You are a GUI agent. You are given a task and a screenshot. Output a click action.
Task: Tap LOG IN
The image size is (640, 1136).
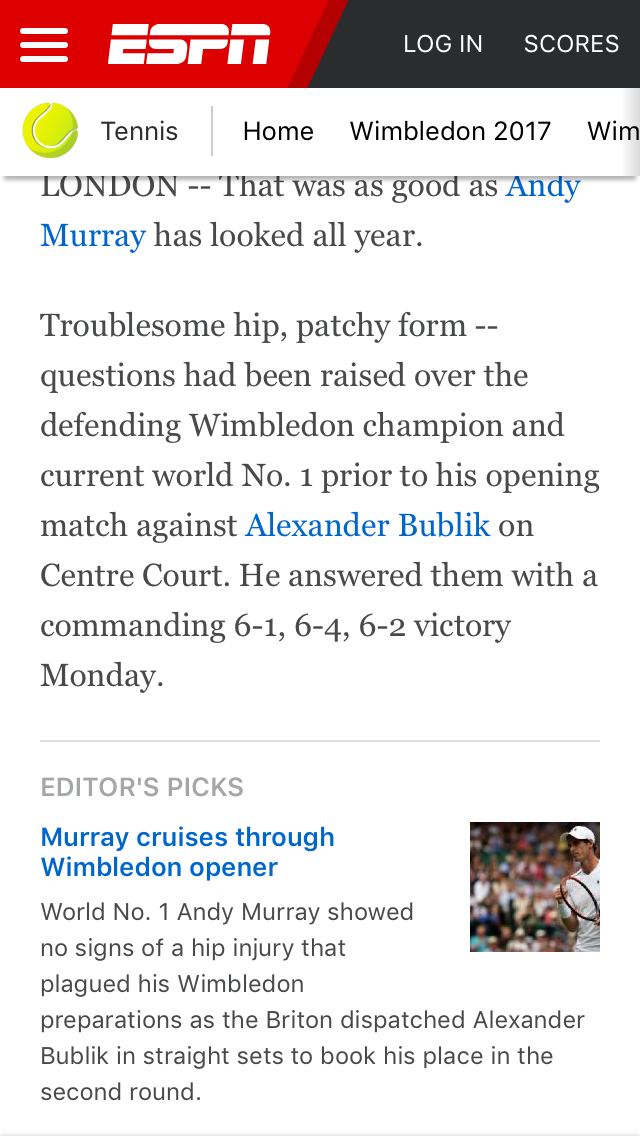(x=442, y=44)
